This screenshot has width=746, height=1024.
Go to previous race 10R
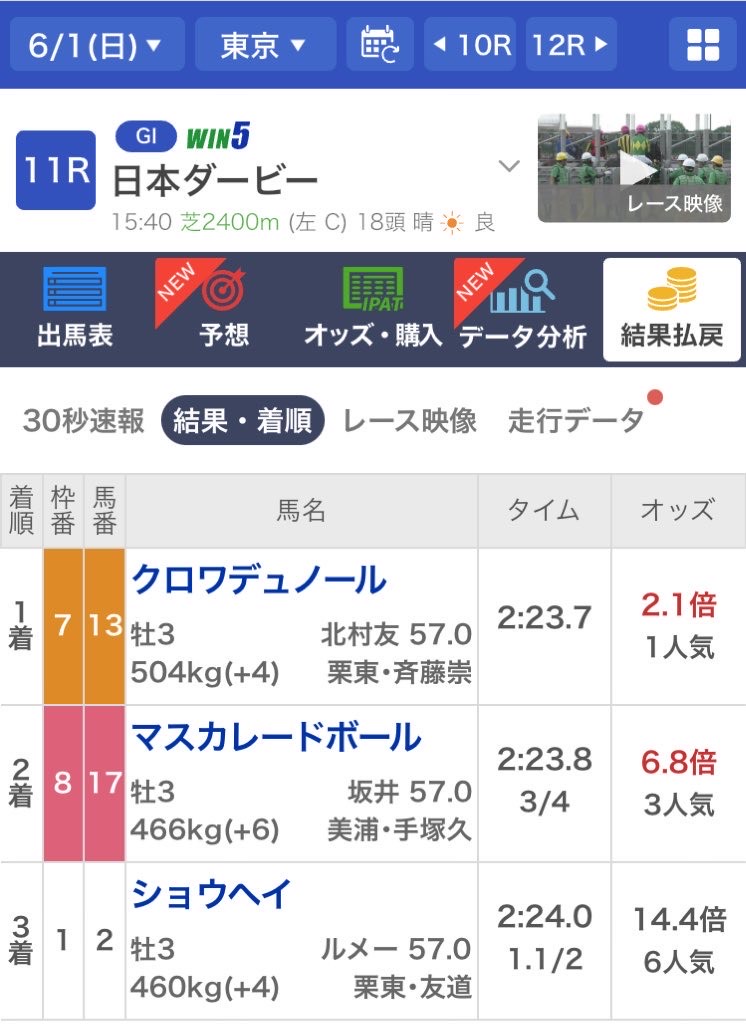pyautogui.click(x=470, y=45)
